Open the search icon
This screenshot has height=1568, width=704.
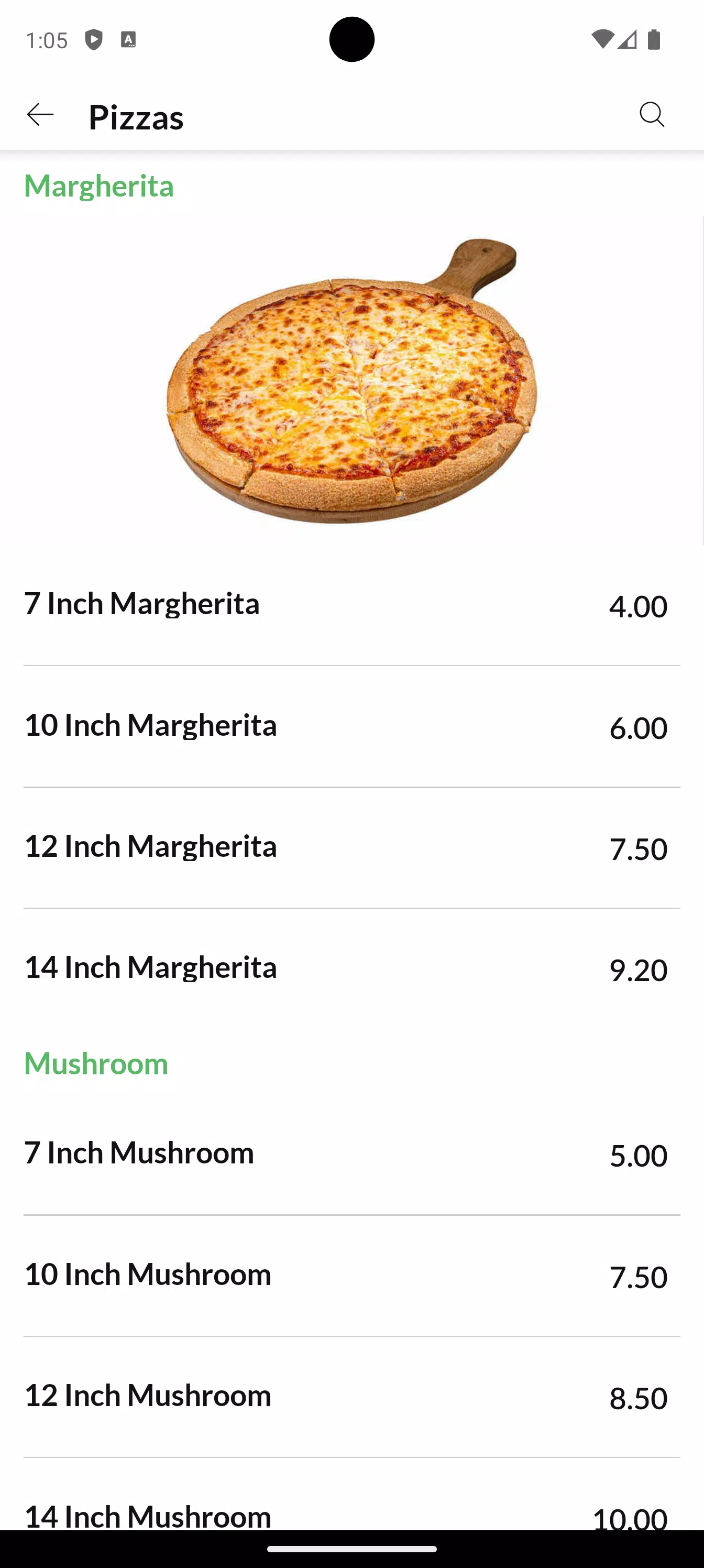[x=652, y=115]
